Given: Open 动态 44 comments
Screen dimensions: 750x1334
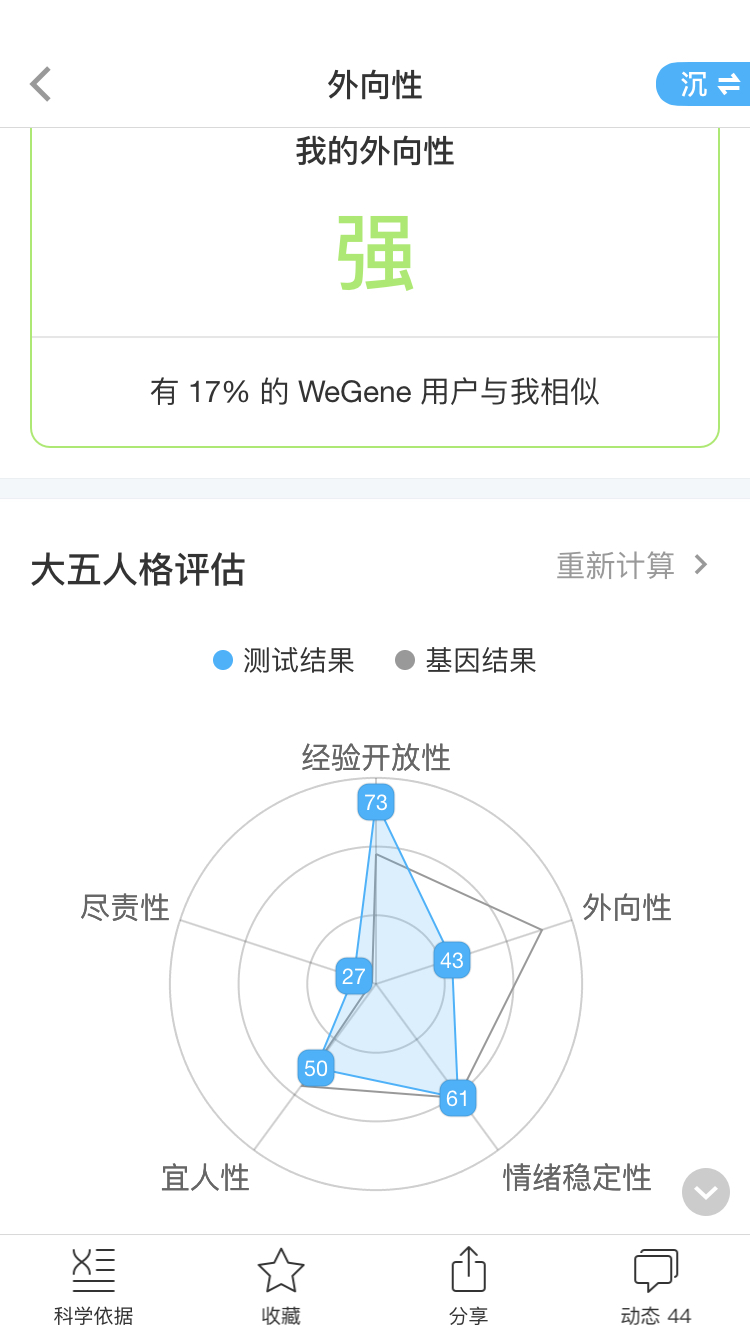Looking at the screenshot, I should [656, 1286].
